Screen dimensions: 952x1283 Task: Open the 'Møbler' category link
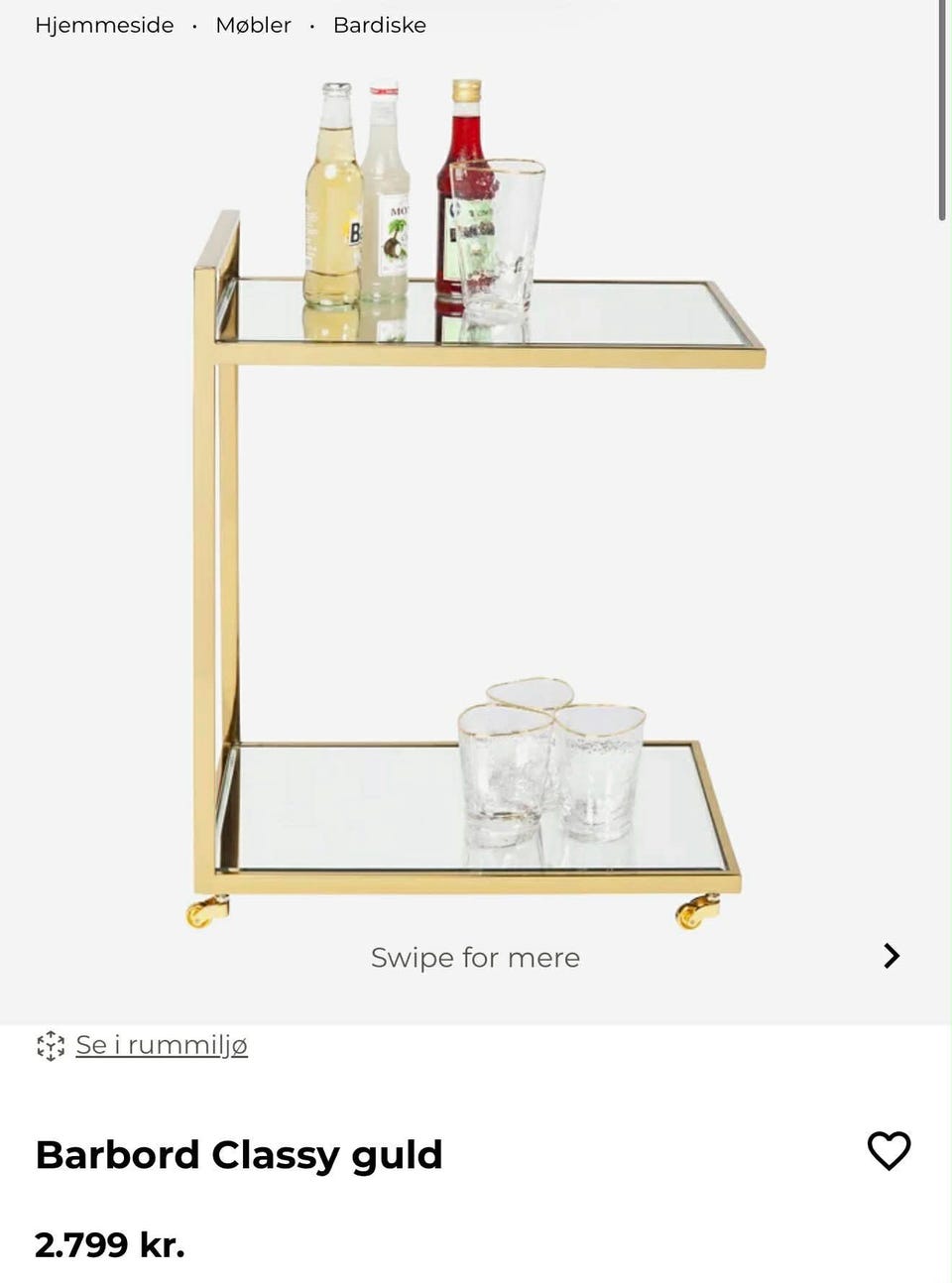point(253,25)
